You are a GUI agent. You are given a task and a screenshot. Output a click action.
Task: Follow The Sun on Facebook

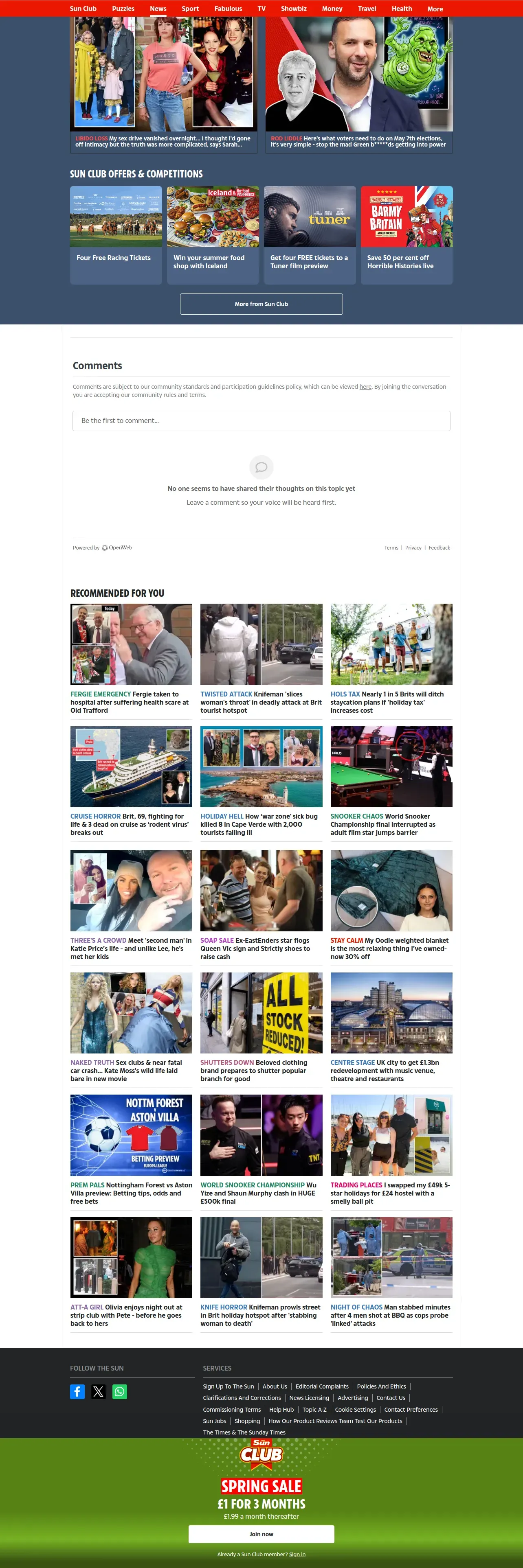[x=77, y=1391]
